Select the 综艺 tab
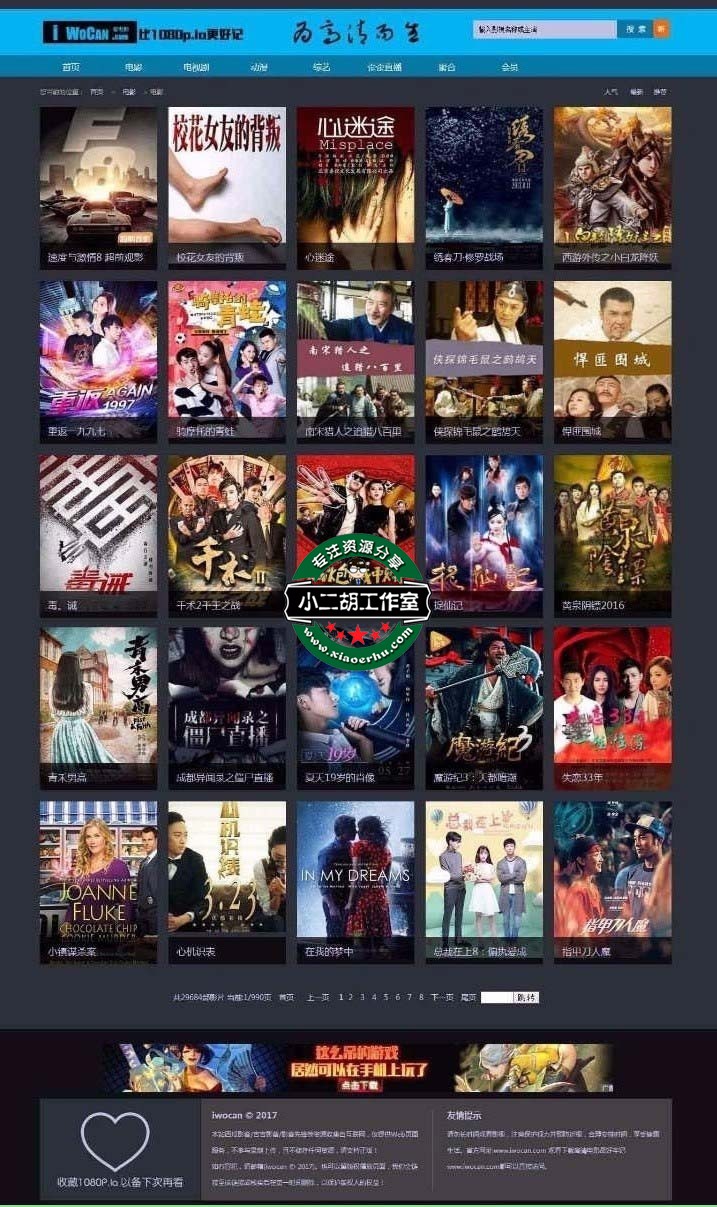The height and width of the screenshot is (1207, 717). 321,67
